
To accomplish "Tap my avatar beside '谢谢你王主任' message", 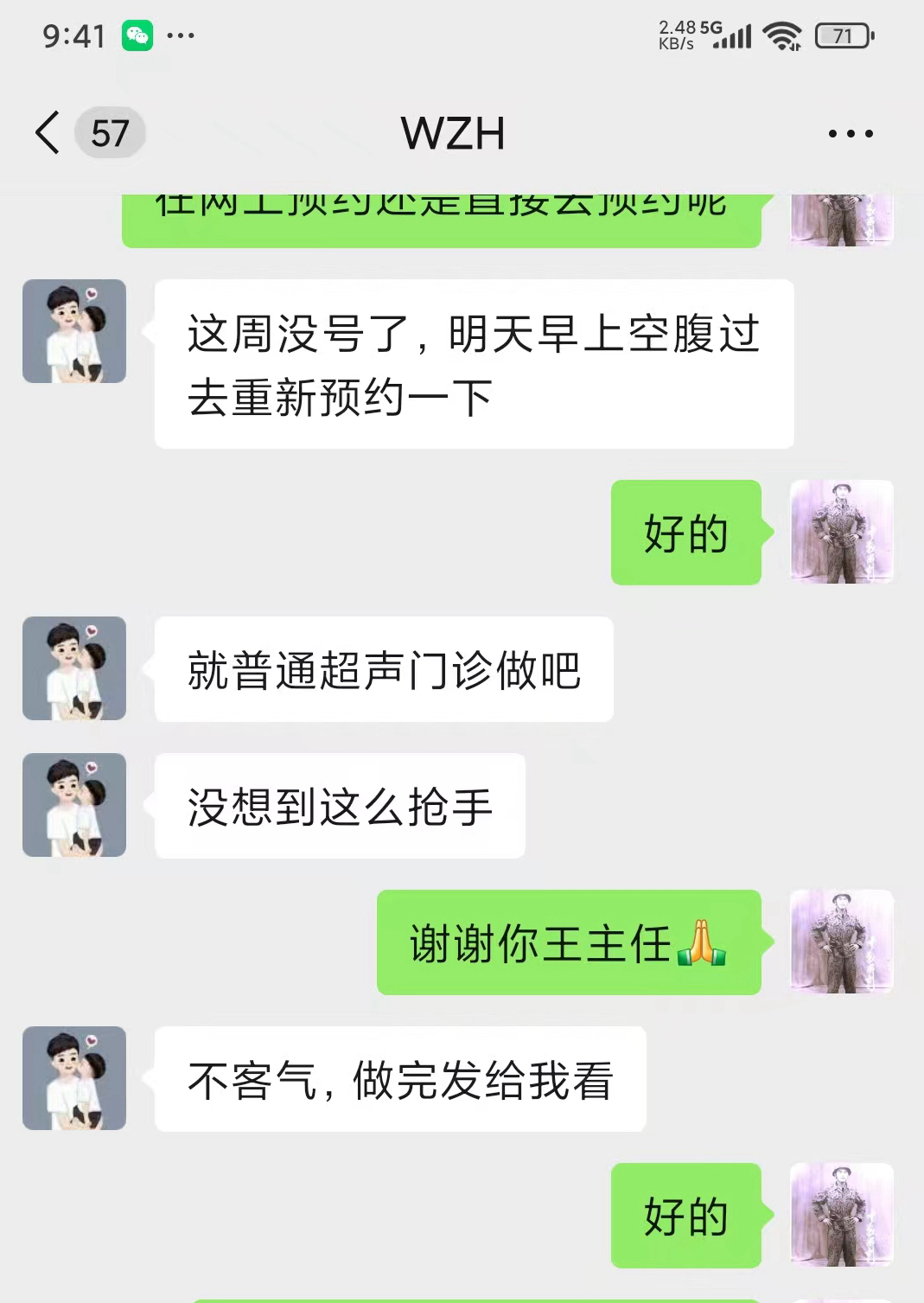I will click(842, 942).
